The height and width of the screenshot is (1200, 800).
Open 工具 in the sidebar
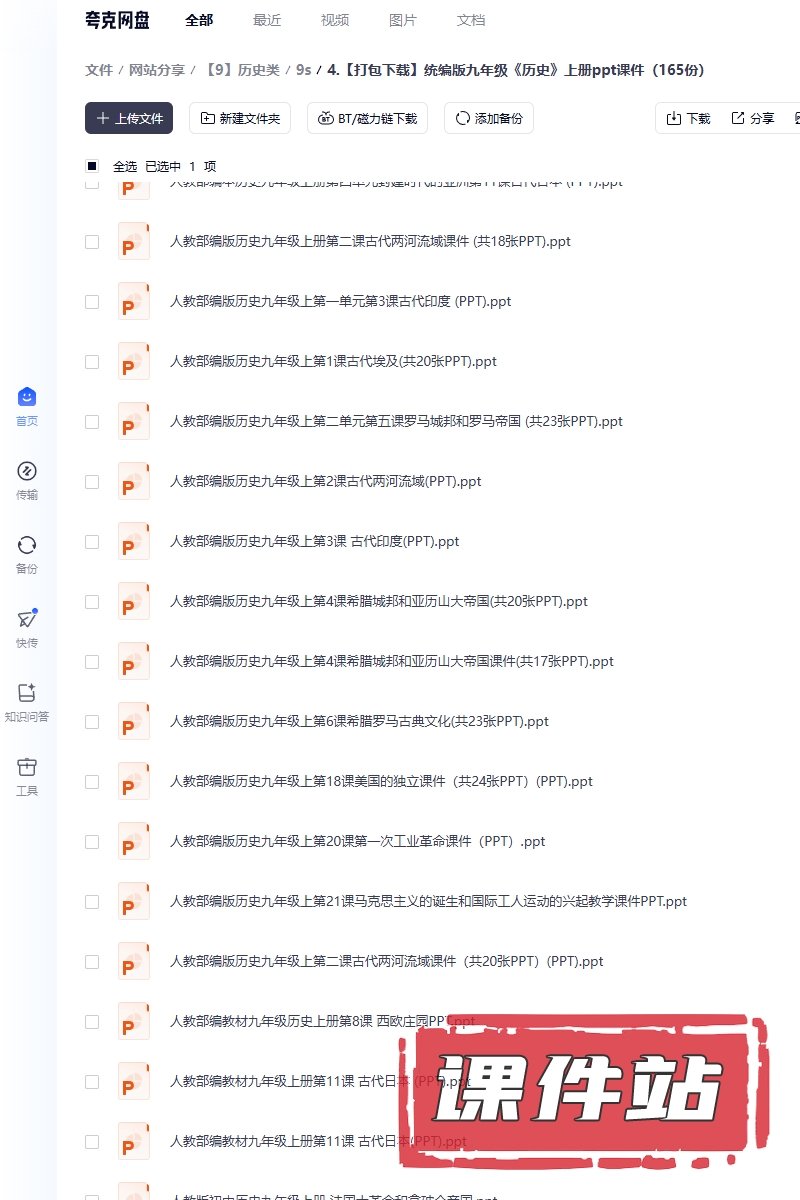27,776
